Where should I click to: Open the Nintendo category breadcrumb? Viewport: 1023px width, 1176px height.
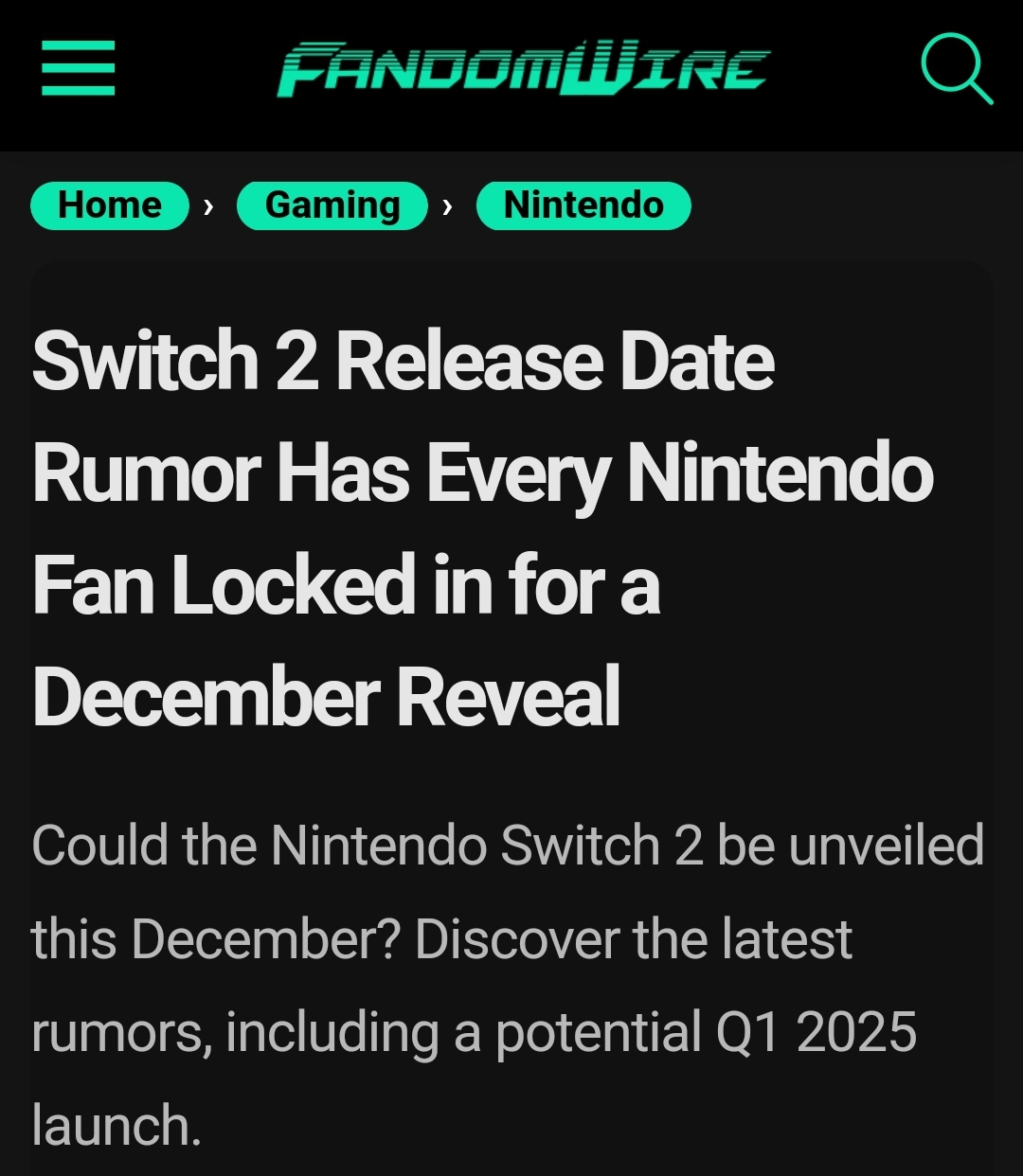pos(583,205)
